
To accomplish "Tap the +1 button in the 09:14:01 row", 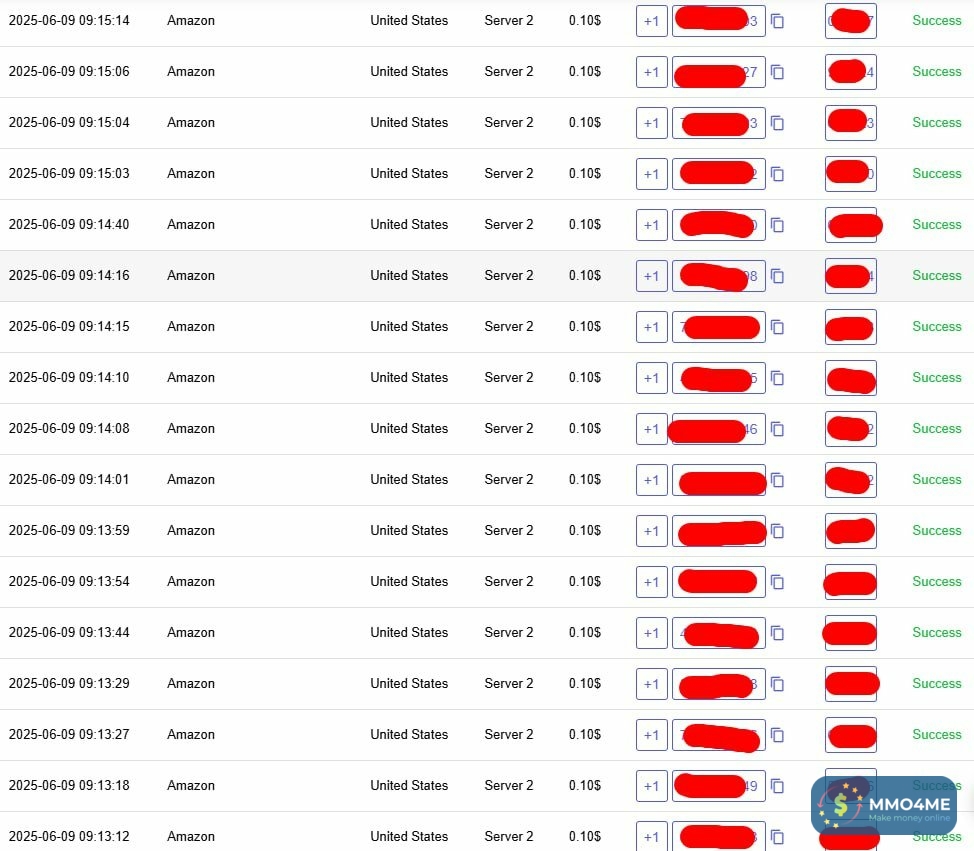I will click(651, 480).
